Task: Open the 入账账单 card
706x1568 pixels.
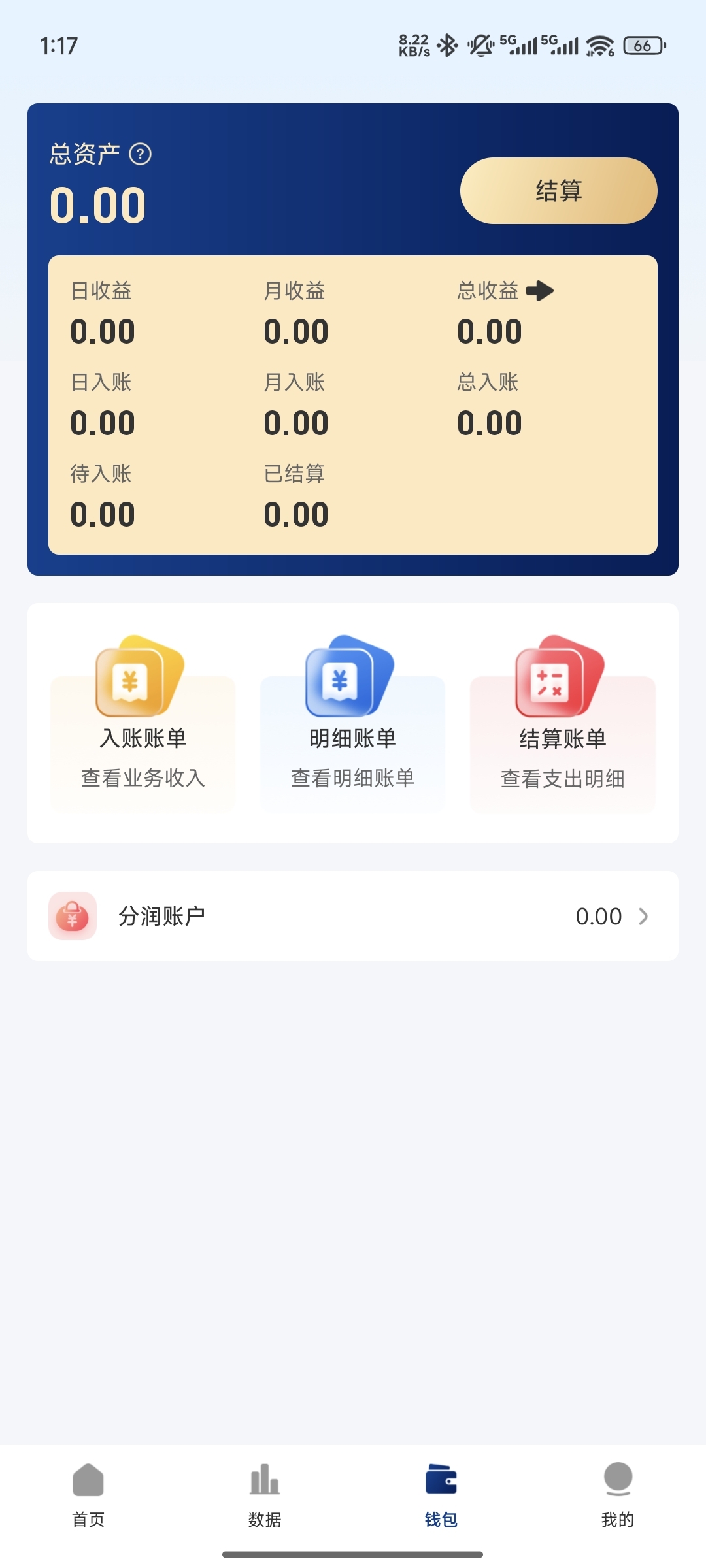Action: point(143,727)
